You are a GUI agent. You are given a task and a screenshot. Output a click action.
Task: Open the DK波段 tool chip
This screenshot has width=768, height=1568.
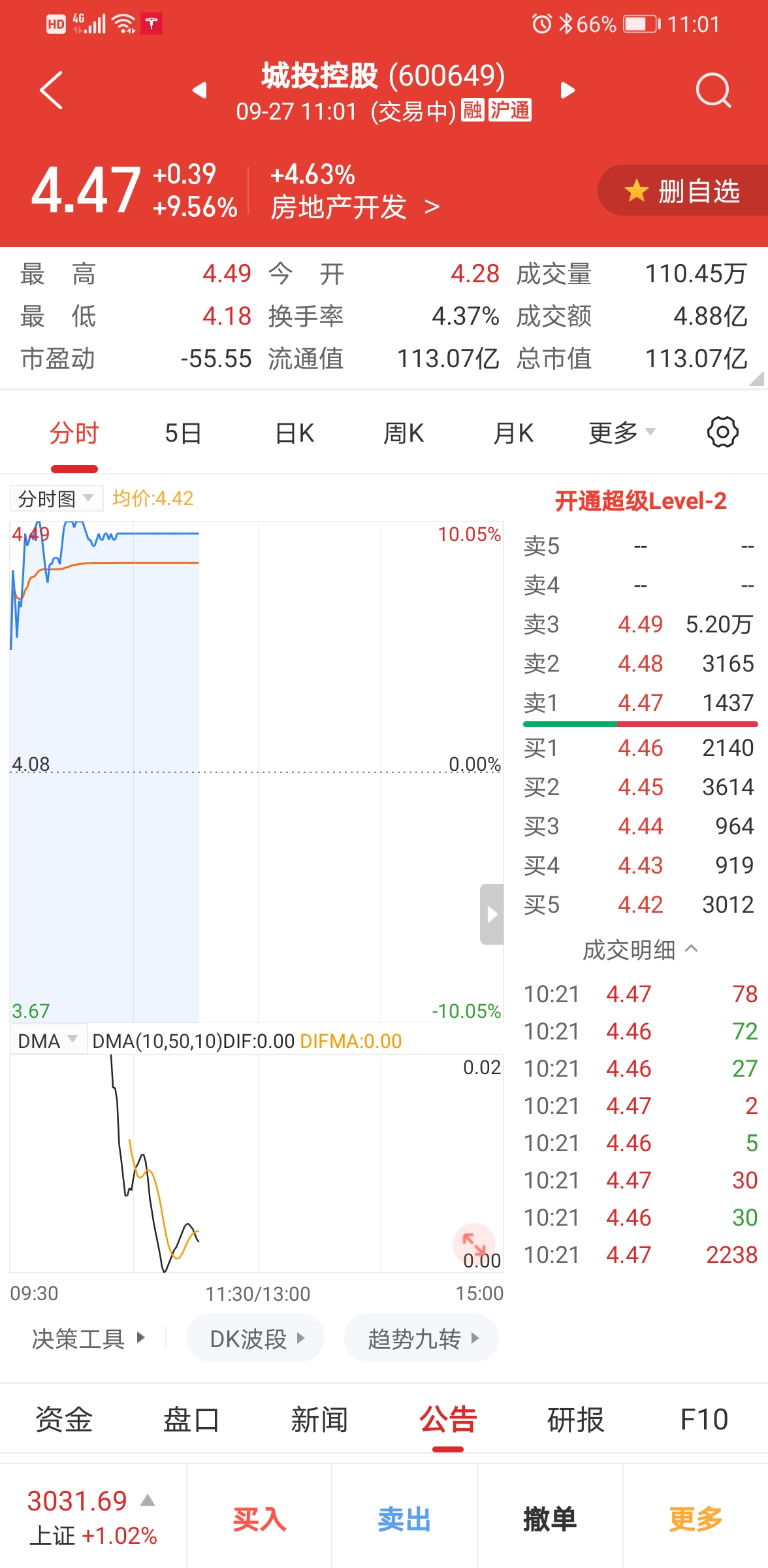pos(255,1339)
